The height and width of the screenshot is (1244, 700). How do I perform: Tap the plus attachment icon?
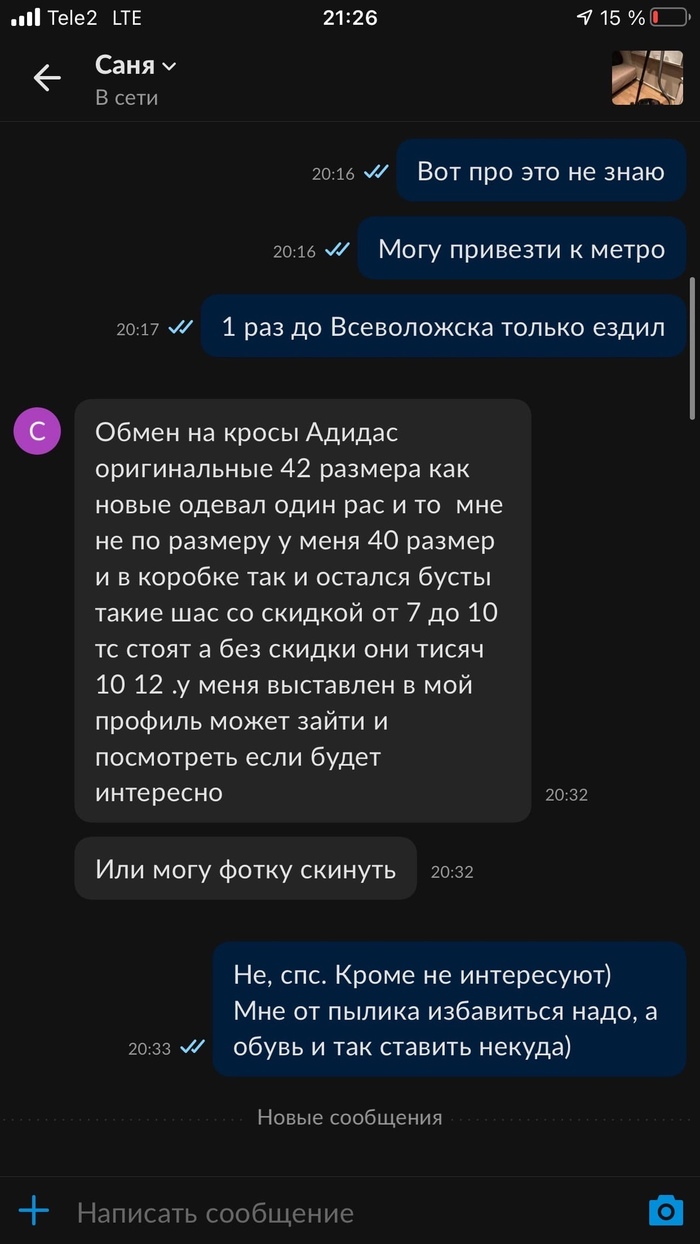pyautogui.click(x=35, y=1212)
